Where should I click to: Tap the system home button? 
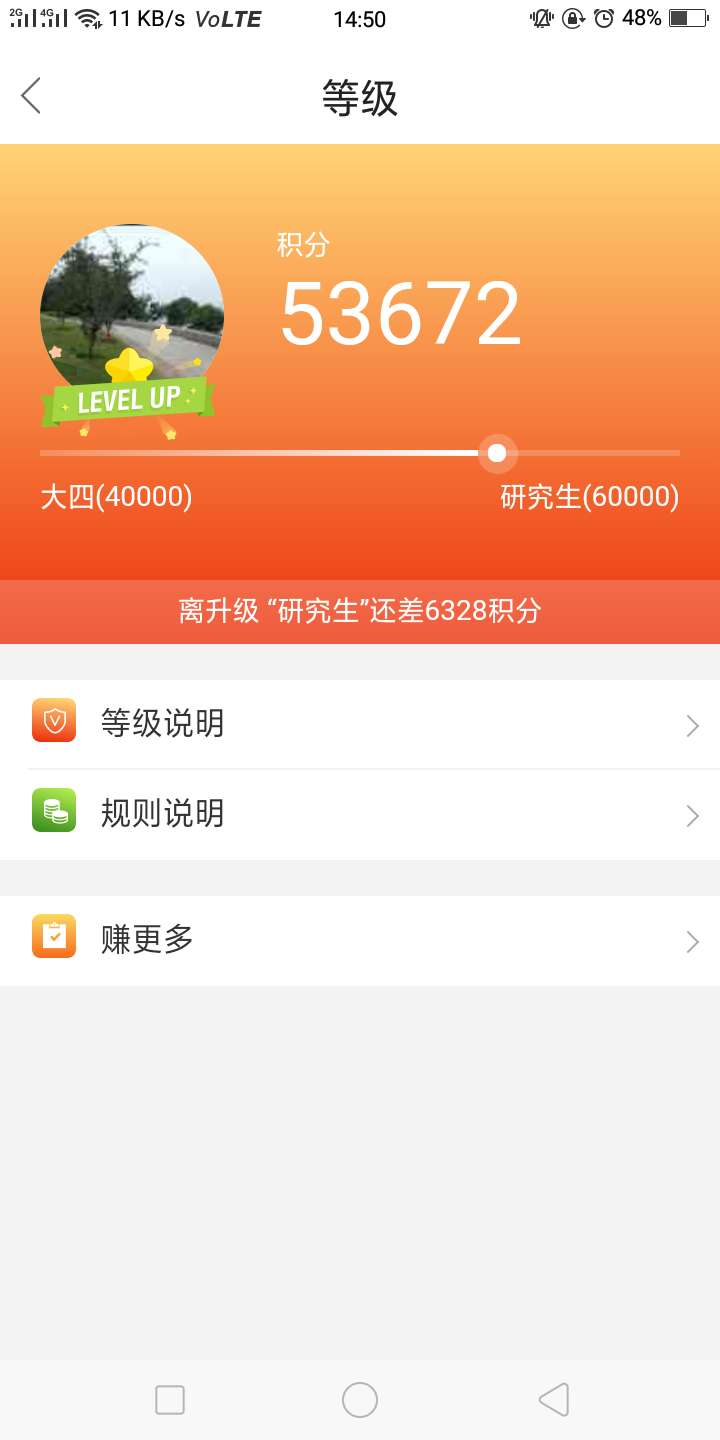[360, 1400]
